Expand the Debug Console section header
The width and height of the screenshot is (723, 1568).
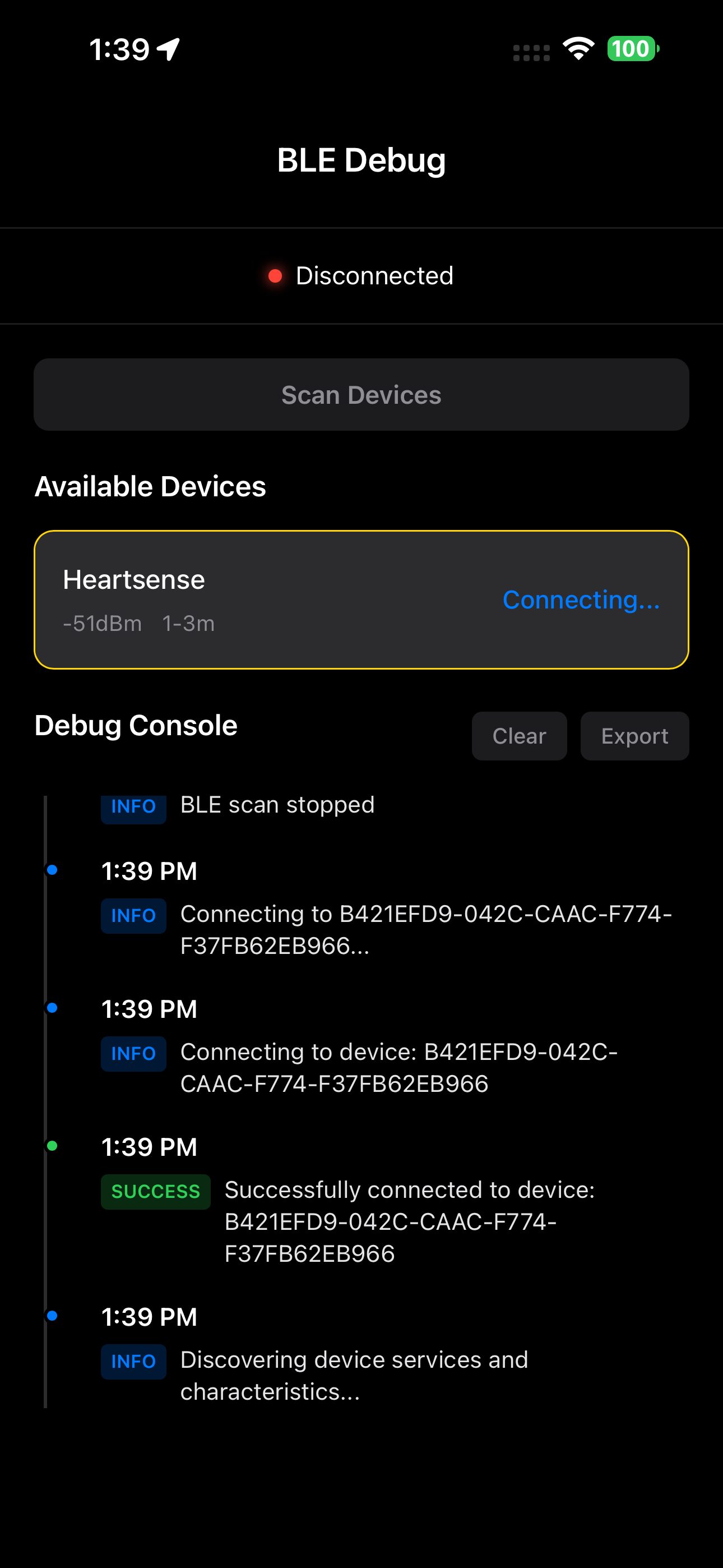click(x=135, y=726)
